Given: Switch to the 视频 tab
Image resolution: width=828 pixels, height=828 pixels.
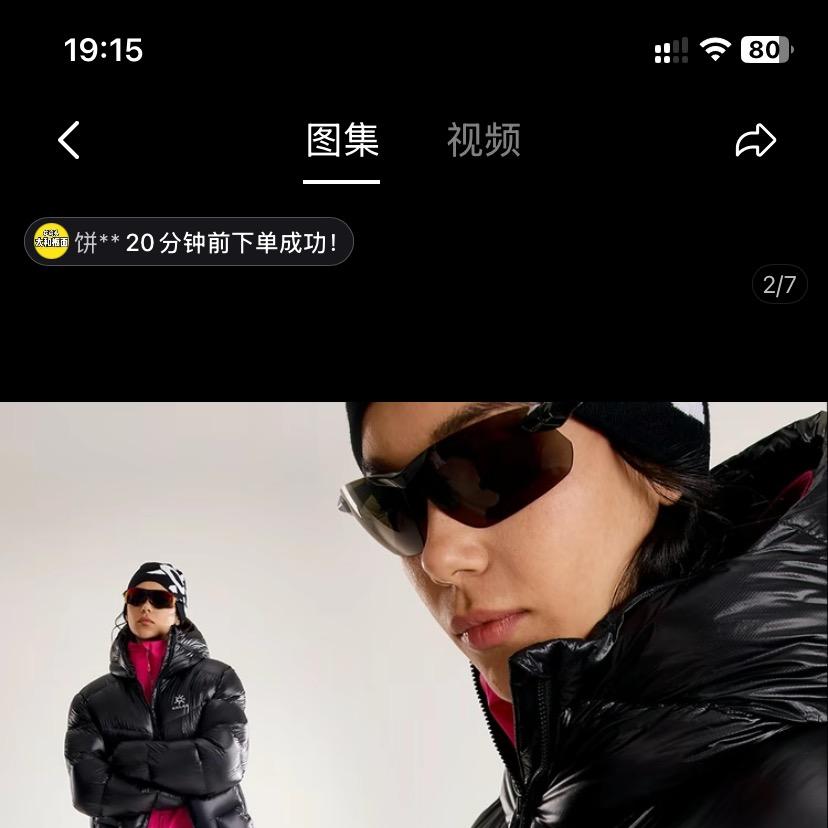Looking at the screenshot, I should tap(483, 141).
